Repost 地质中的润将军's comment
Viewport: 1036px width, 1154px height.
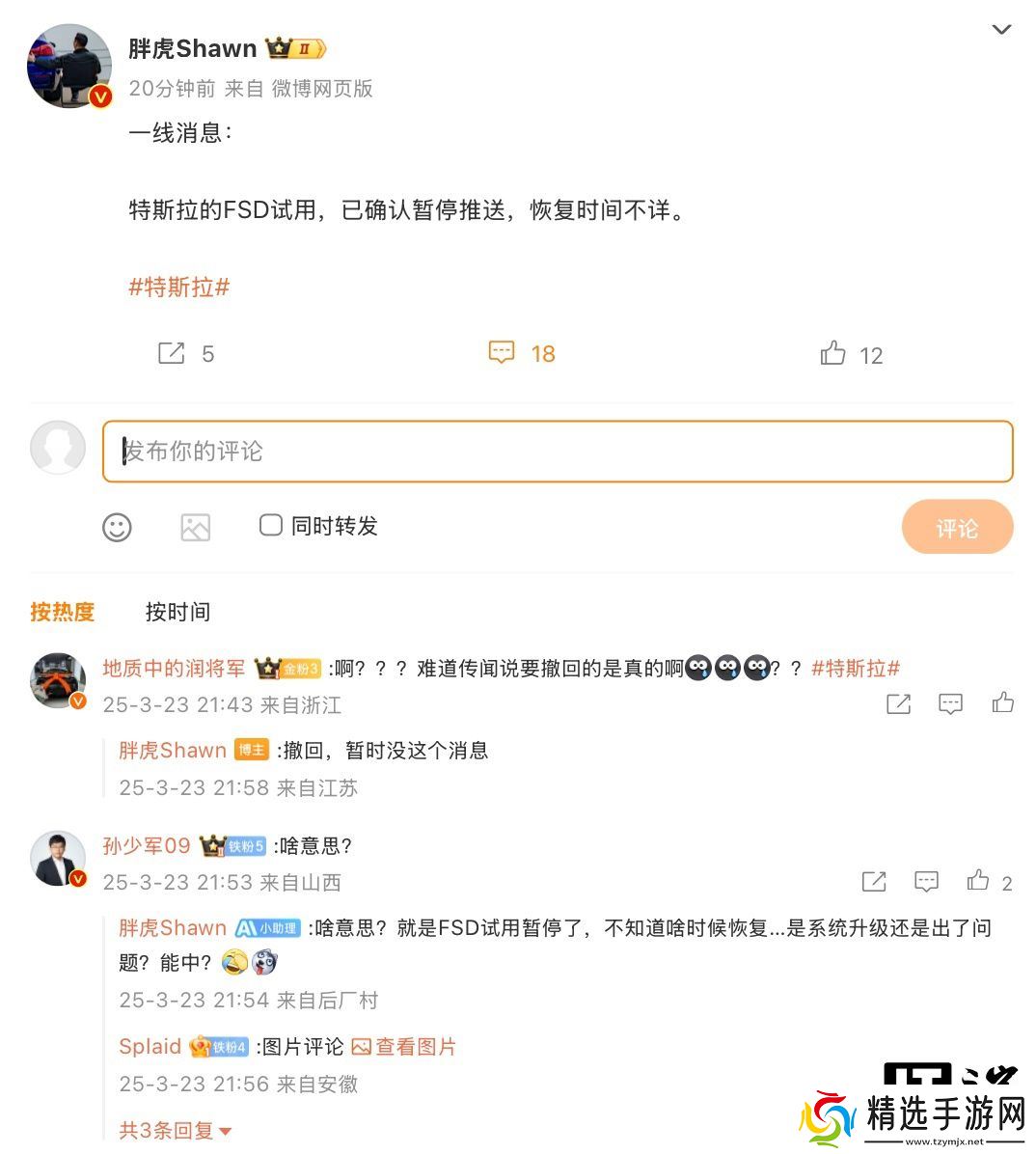(898, 703)
